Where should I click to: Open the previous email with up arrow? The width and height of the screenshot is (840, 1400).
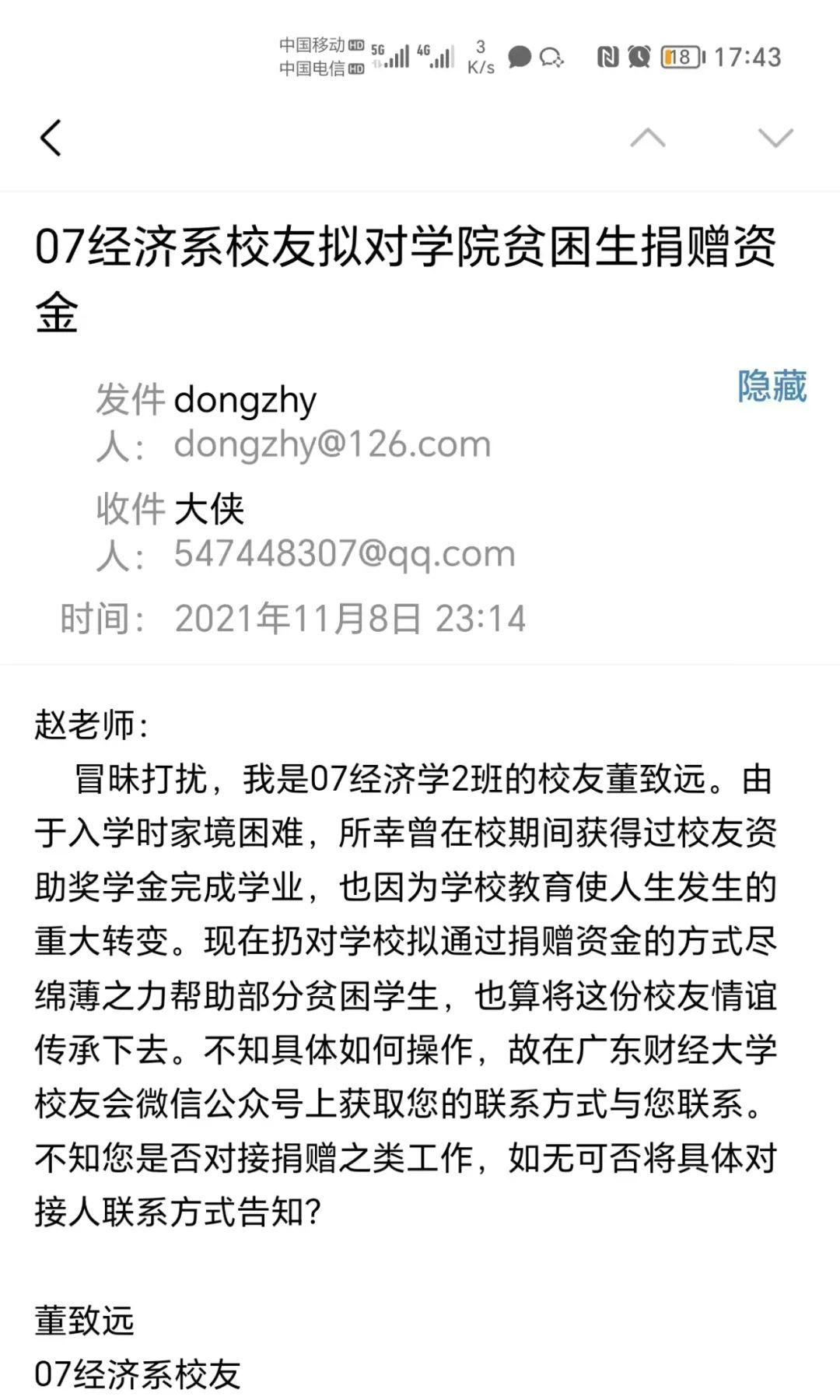click(647, 139)
